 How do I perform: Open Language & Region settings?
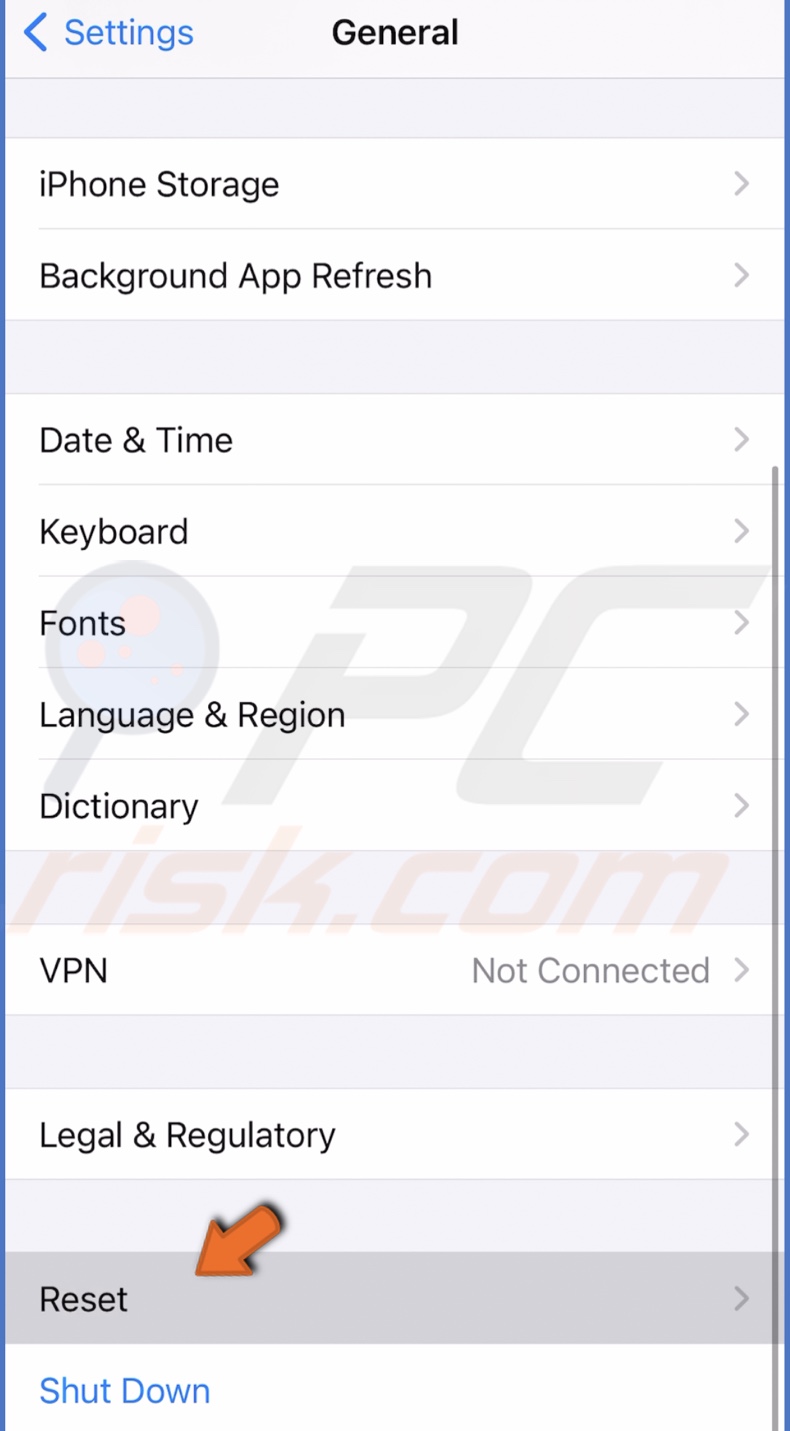coord(394,715)
